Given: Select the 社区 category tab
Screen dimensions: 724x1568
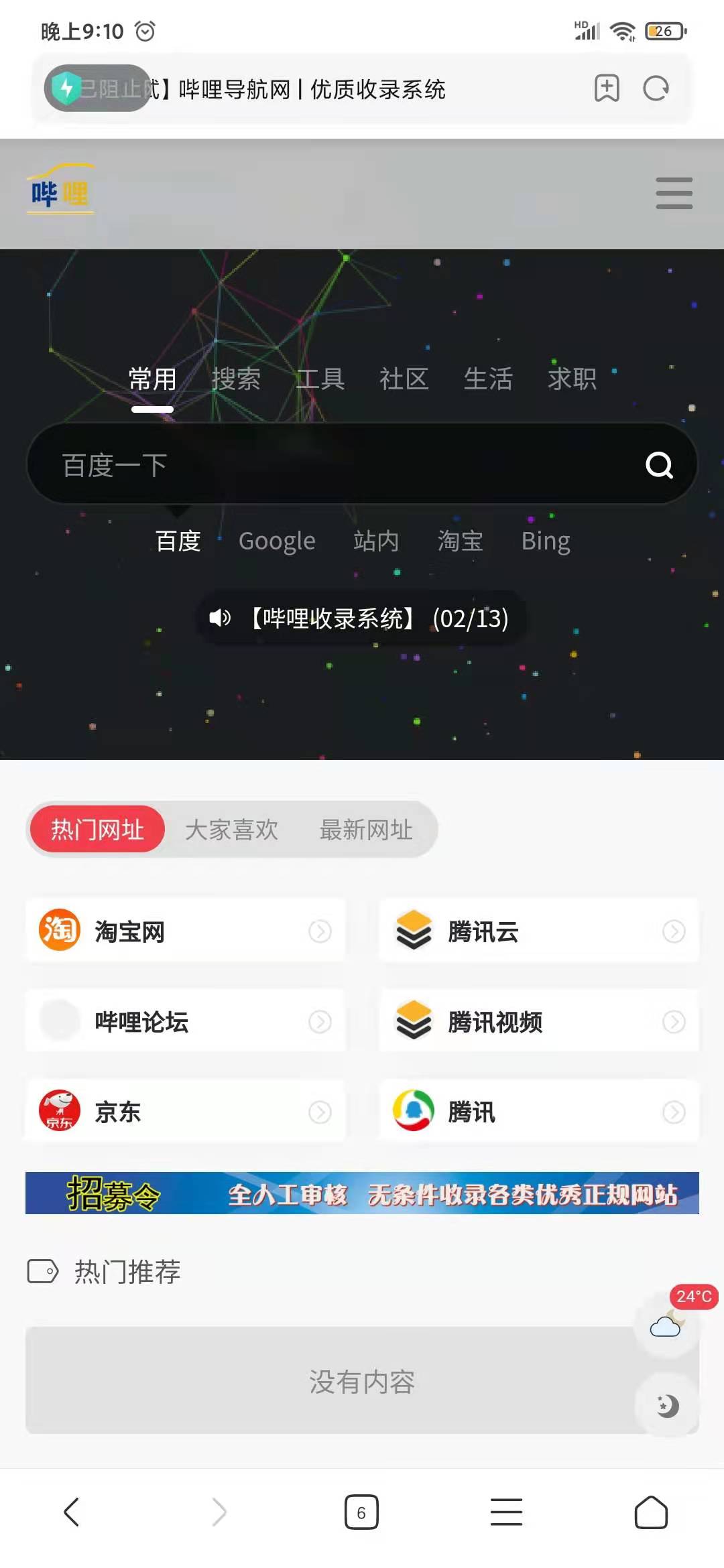Looking at the screenshot, I should 404,379.
